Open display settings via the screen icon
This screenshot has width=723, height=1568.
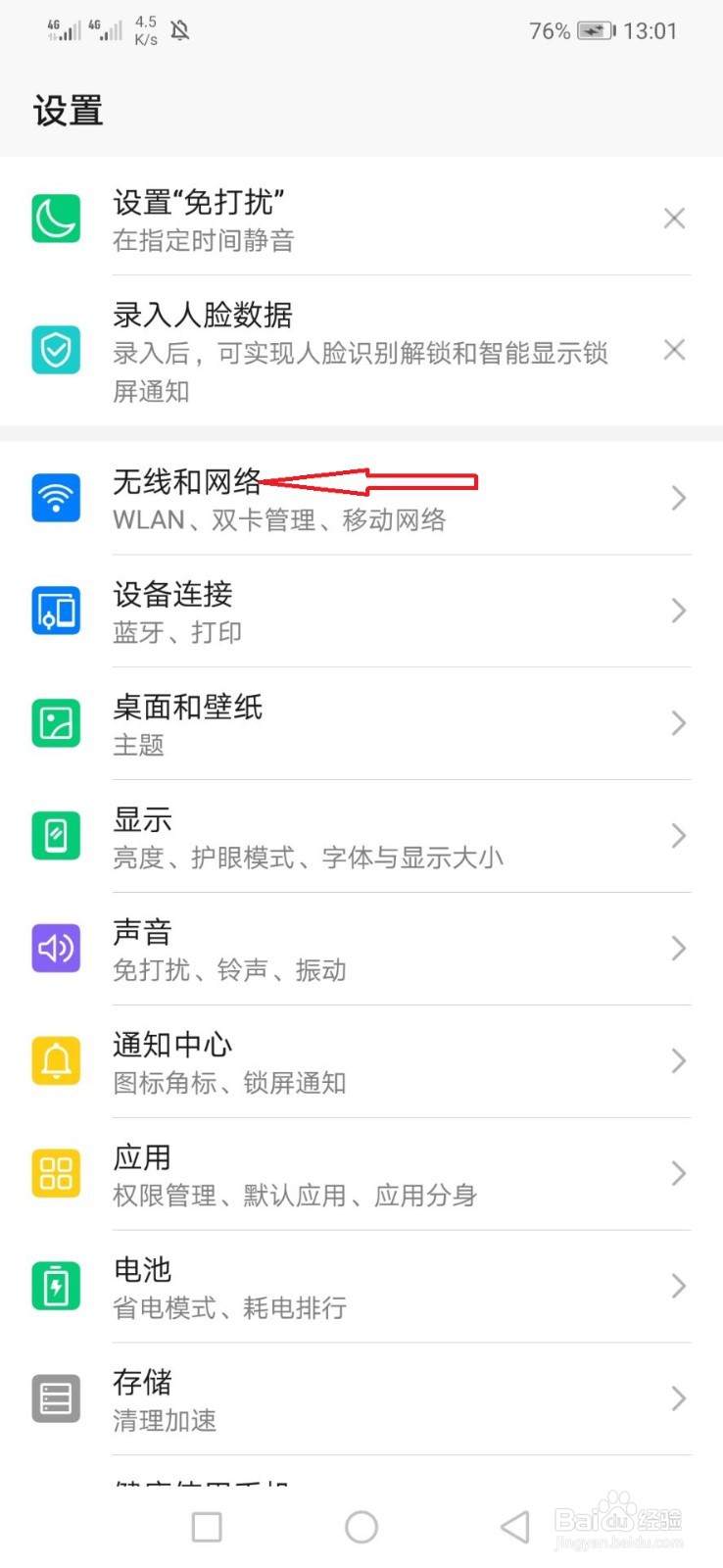56,835
